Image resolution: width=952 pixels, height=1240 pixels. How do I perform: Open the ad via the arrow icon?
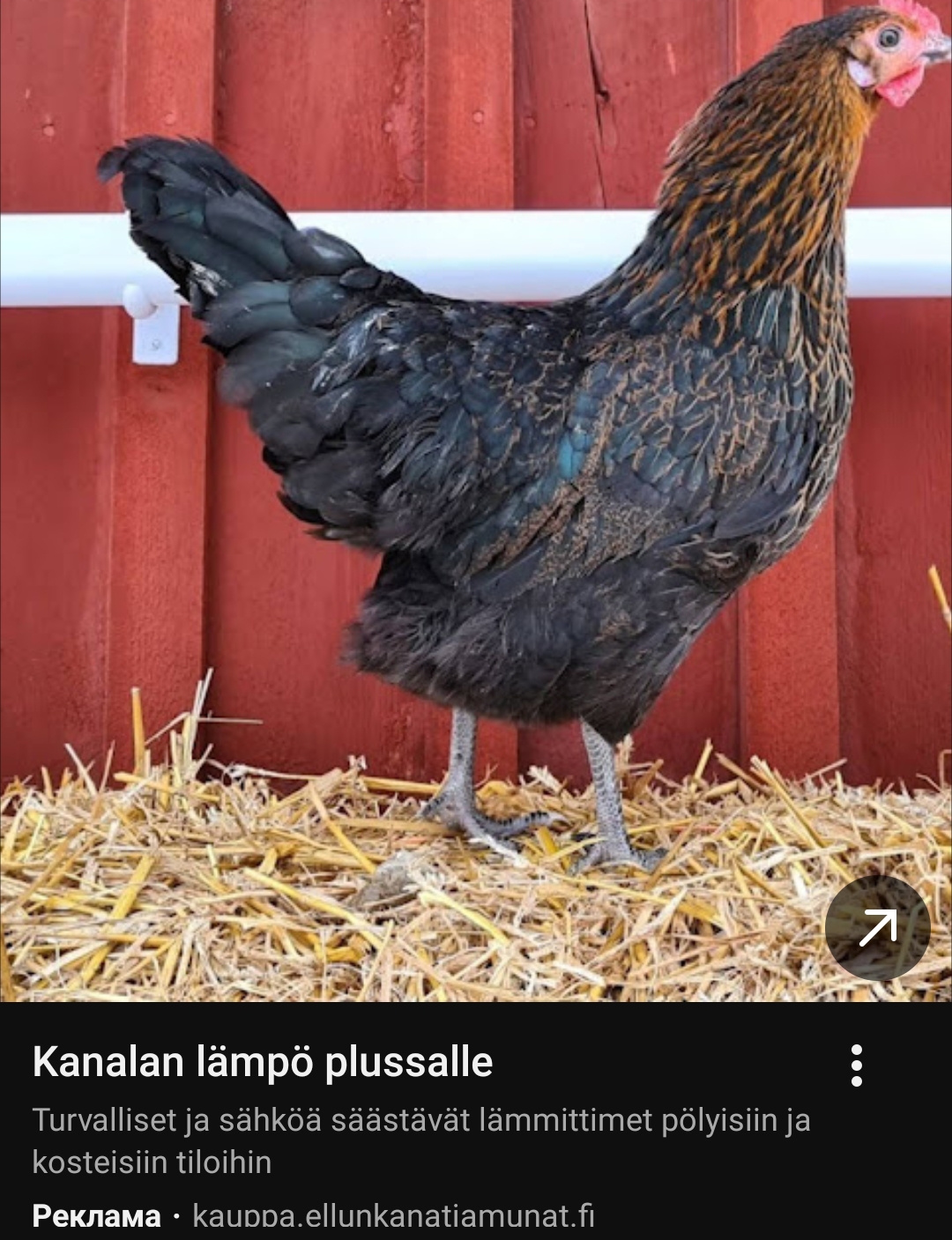[877, 928]
